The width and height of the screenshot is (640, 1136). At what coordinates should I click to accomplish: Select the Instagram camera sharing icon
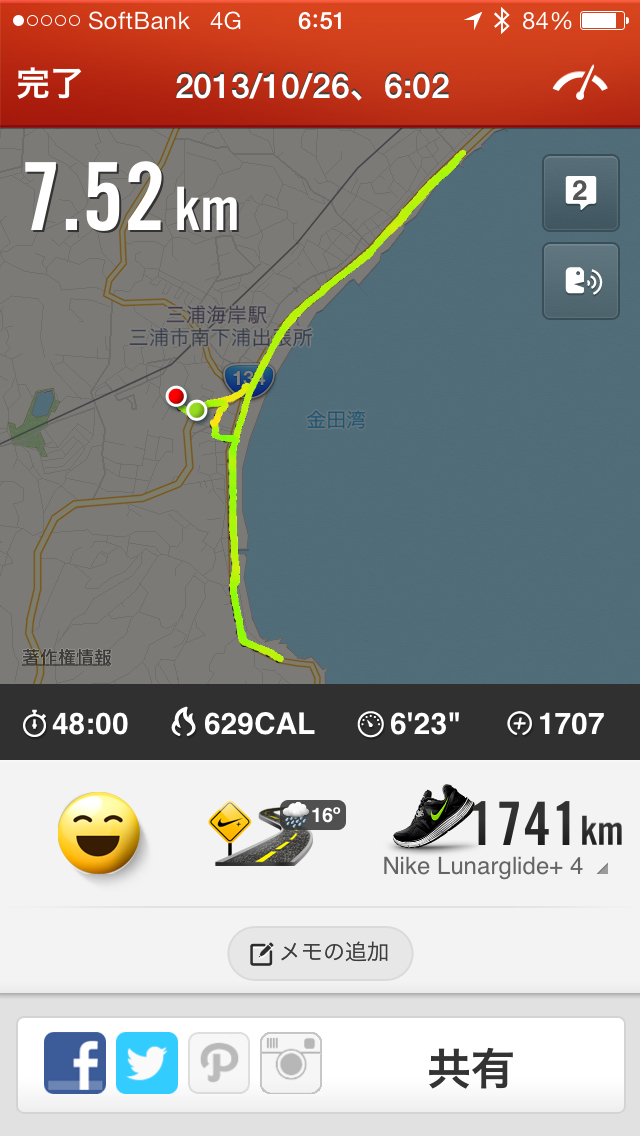click(x=291, y=1063)
